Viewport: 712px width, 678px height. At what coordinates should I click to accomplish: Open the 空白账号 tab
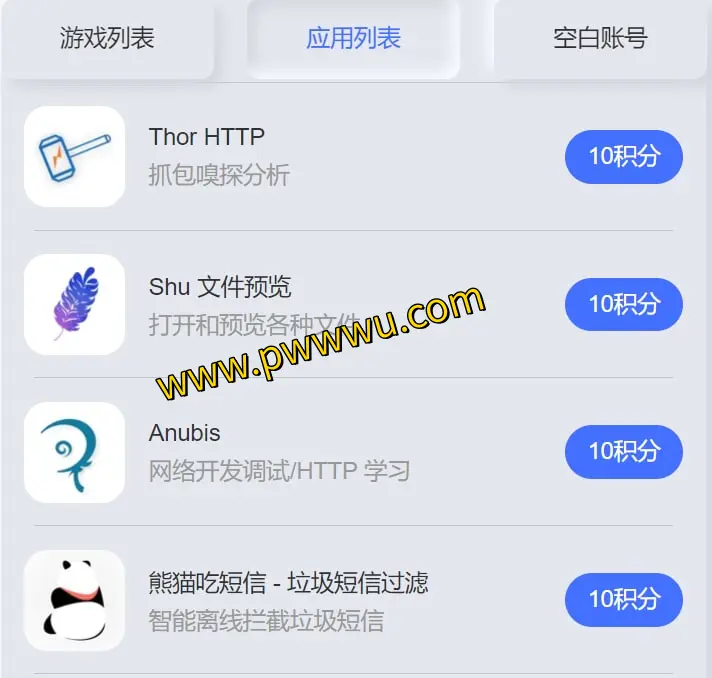[600, 39]
